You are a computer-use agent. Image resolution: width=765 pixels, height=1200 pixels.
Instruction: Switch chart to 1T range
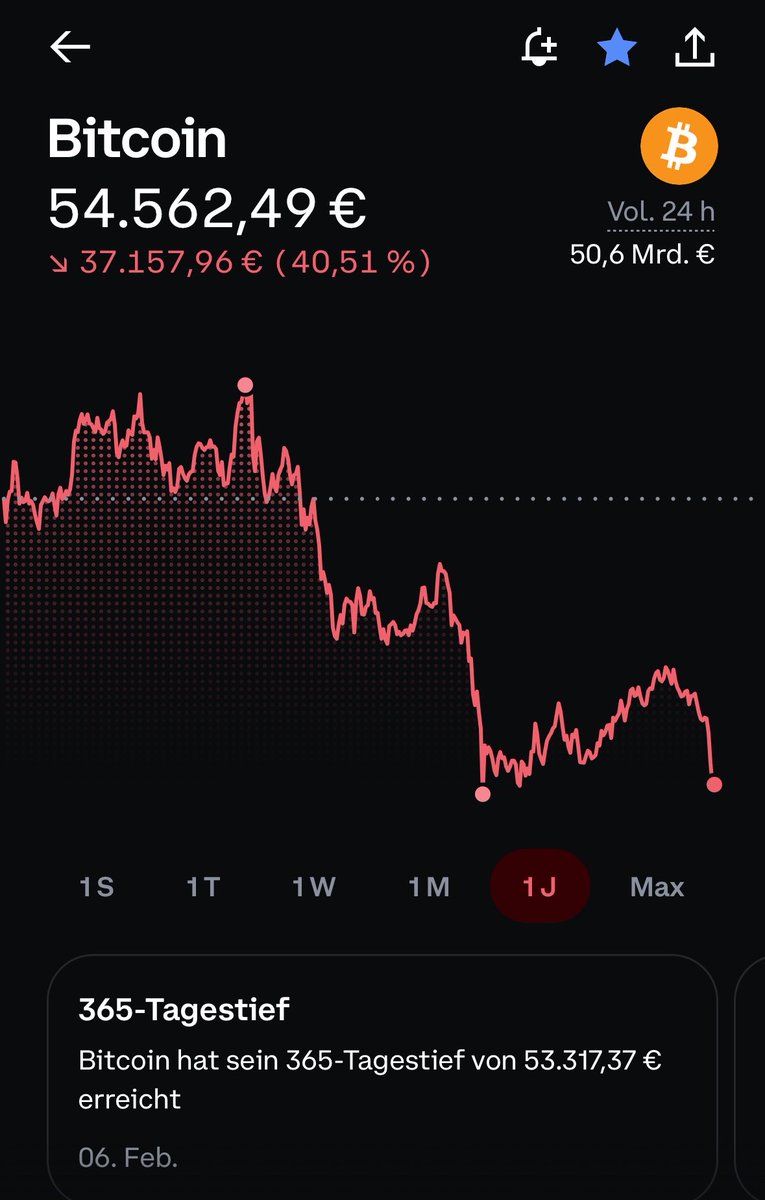coord(203,887)
